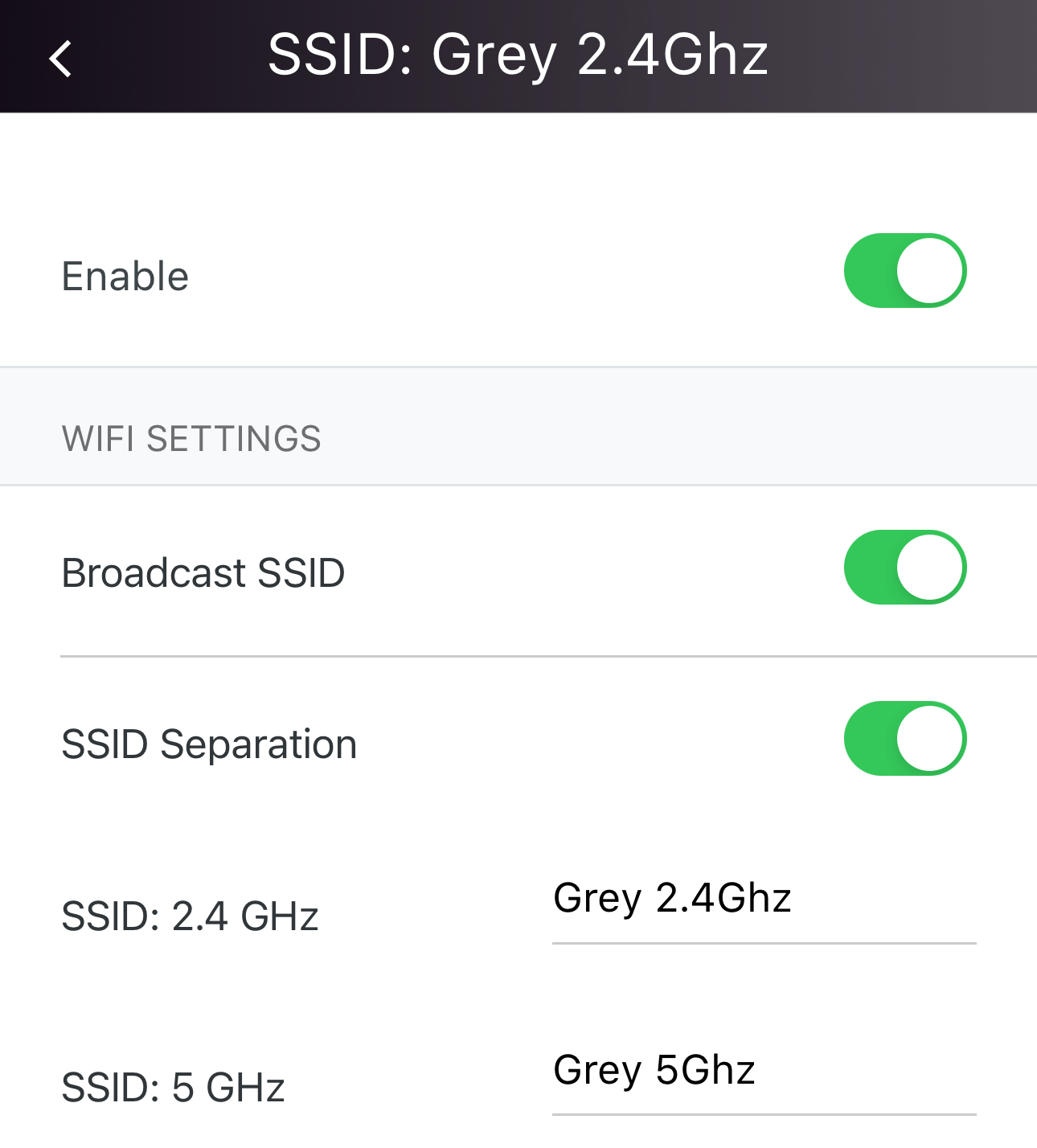The height and width of the screenshot is (1148, 1037).
Task: Tap the green Enable toggle knob
Action: pos(928,271)
